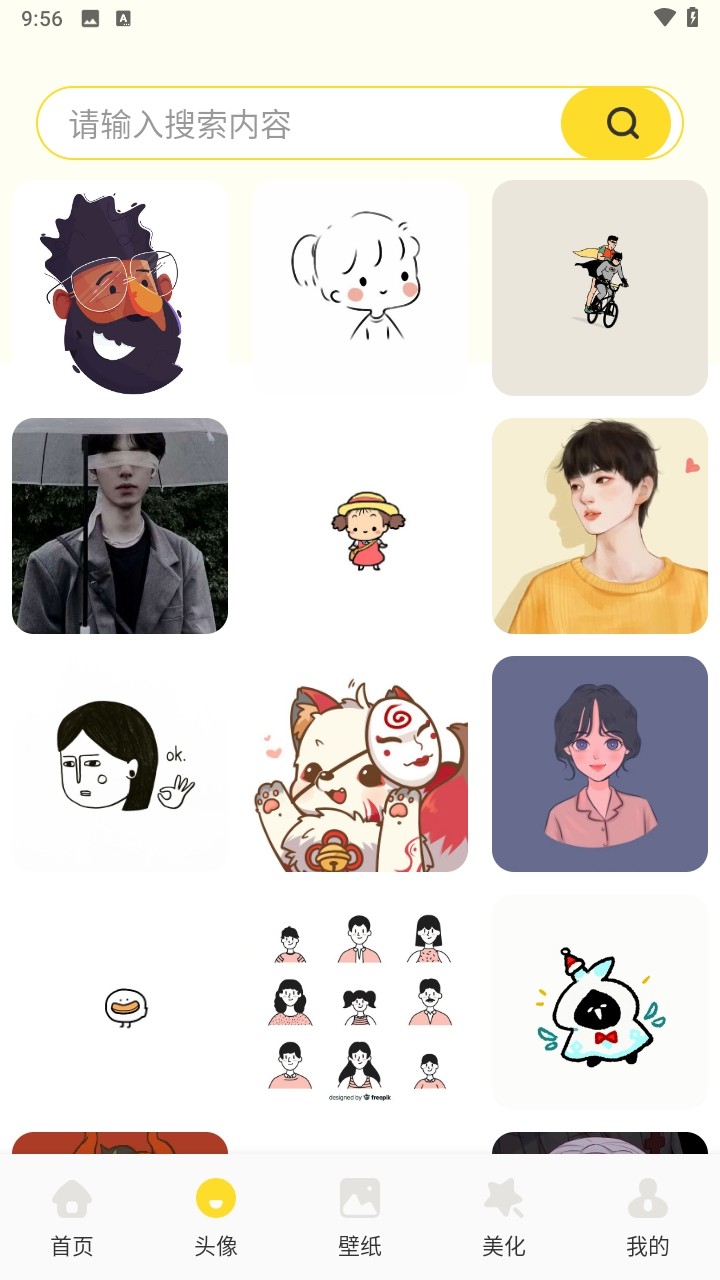The image size is (720, 1280).
Task: Open the bearded man with glasses avatar
Action: pos(120,288)
